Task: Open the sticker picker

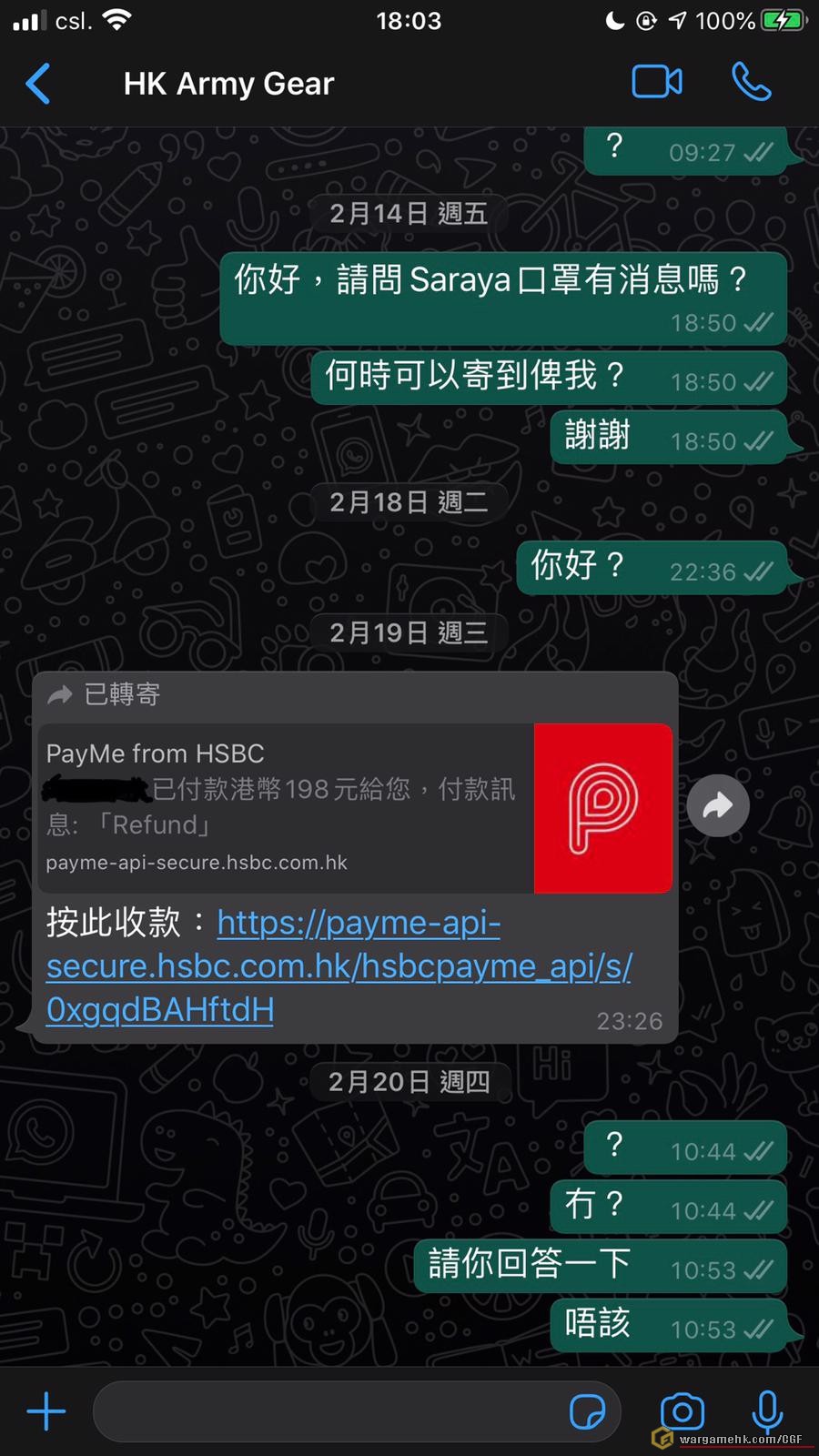Action: [587, 1411]
